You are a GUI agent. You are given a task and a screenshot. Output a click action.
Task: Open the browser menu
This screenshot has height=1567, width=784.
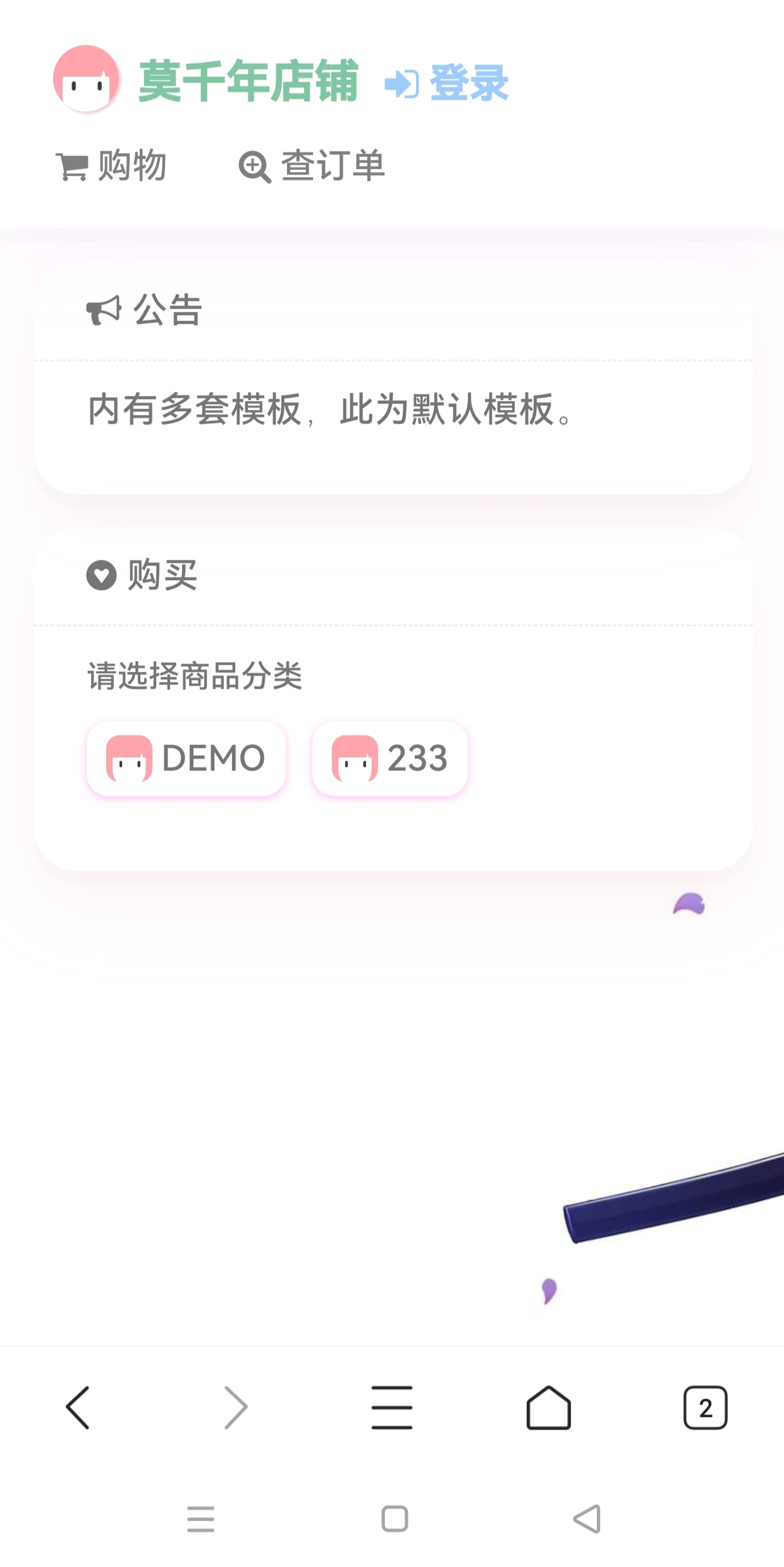click(x=392, y=1408)
